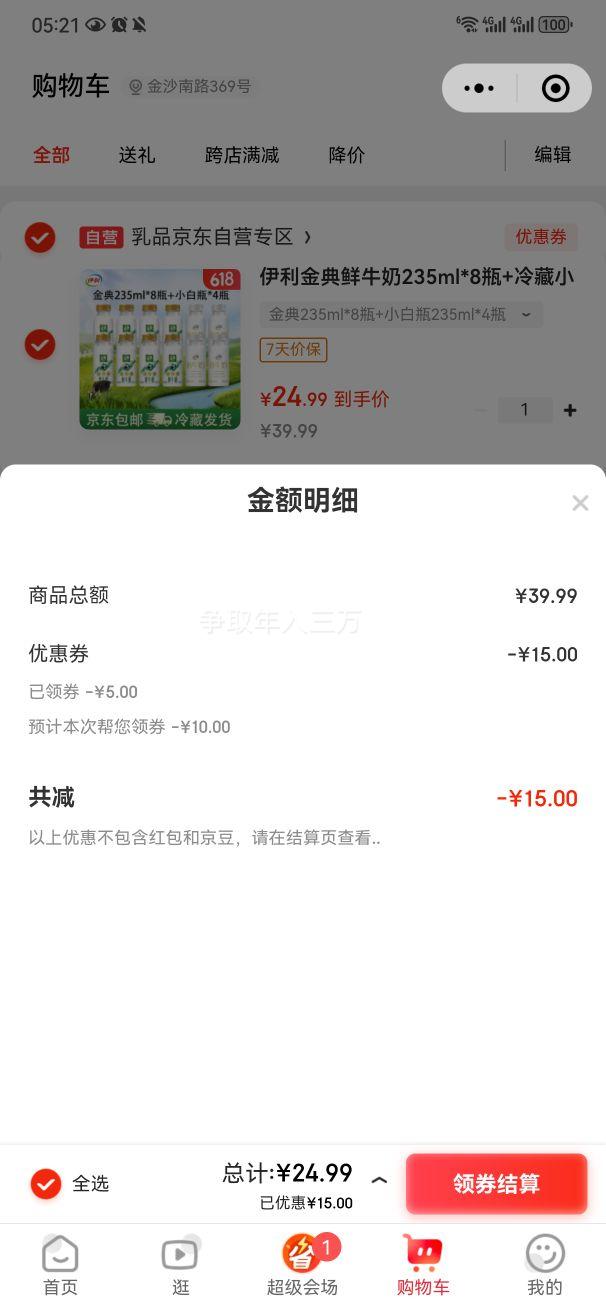Change the delivery address 金沙南路369号
Image resolution: width=606 pixels, height=1308 pixels.
pos(190,87)
